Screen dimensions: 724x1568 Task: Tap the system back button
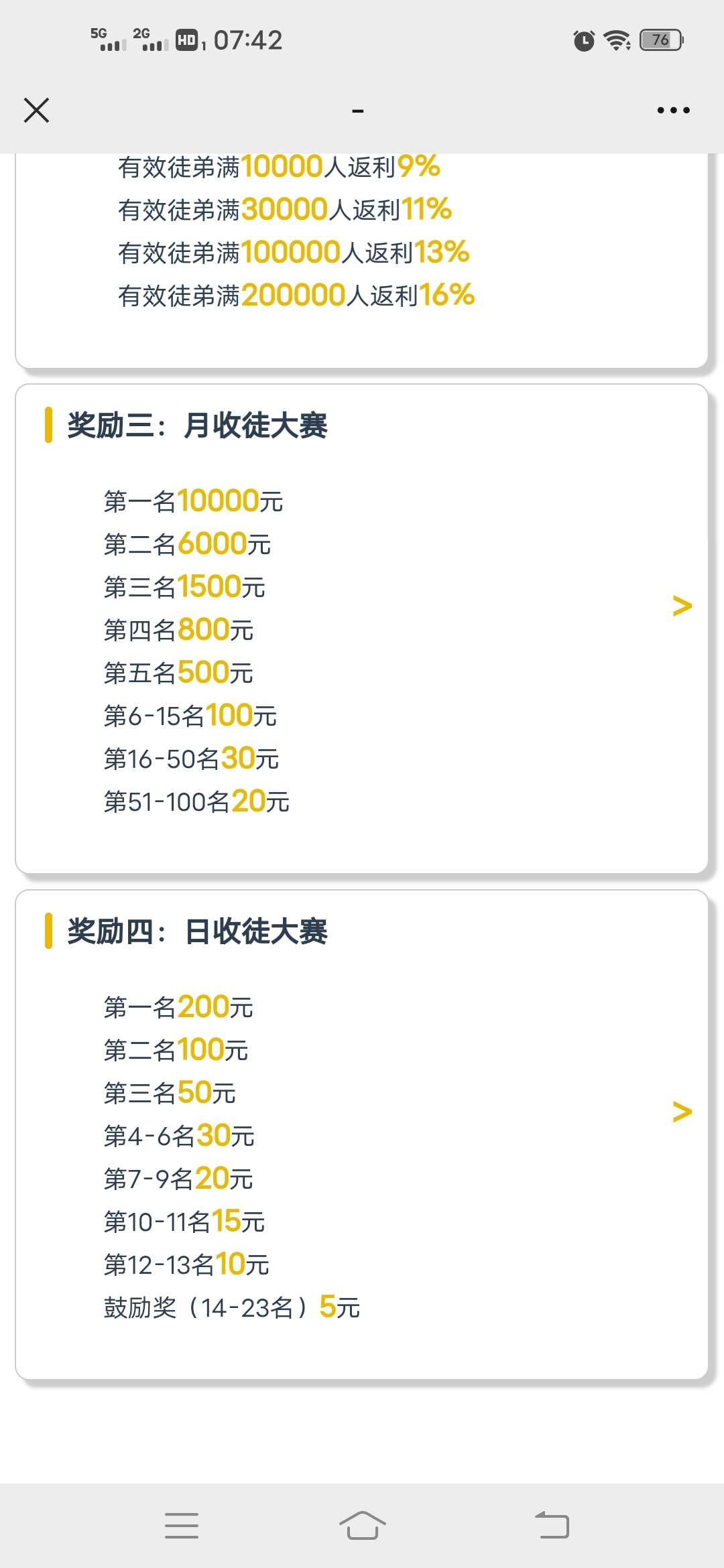click(552, 1526)
